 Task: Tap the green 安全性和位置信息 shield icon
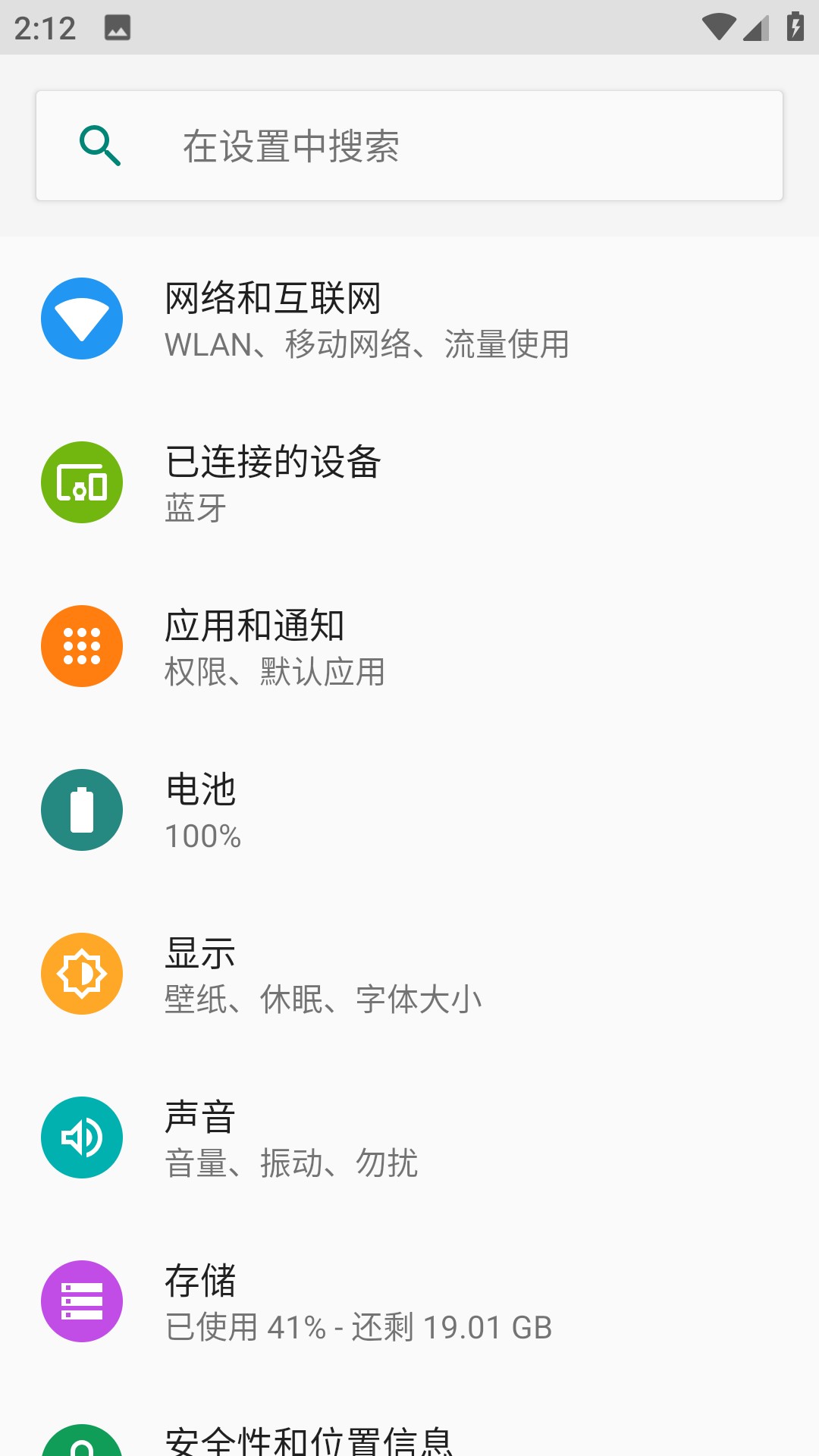click(x=81, y=1441)
